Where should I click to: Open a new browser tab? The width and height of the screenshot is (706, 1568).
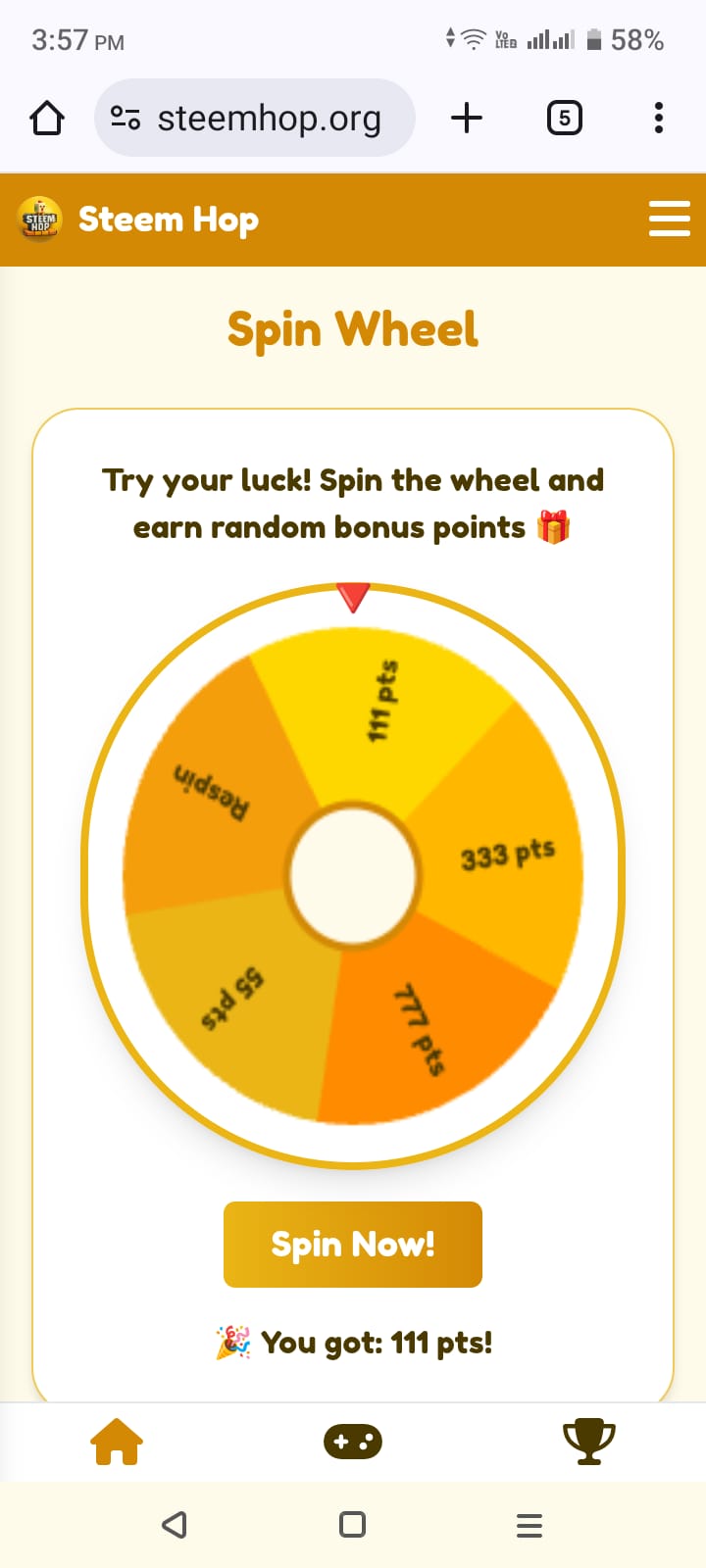pyautogui.click(x=467, y=119)
